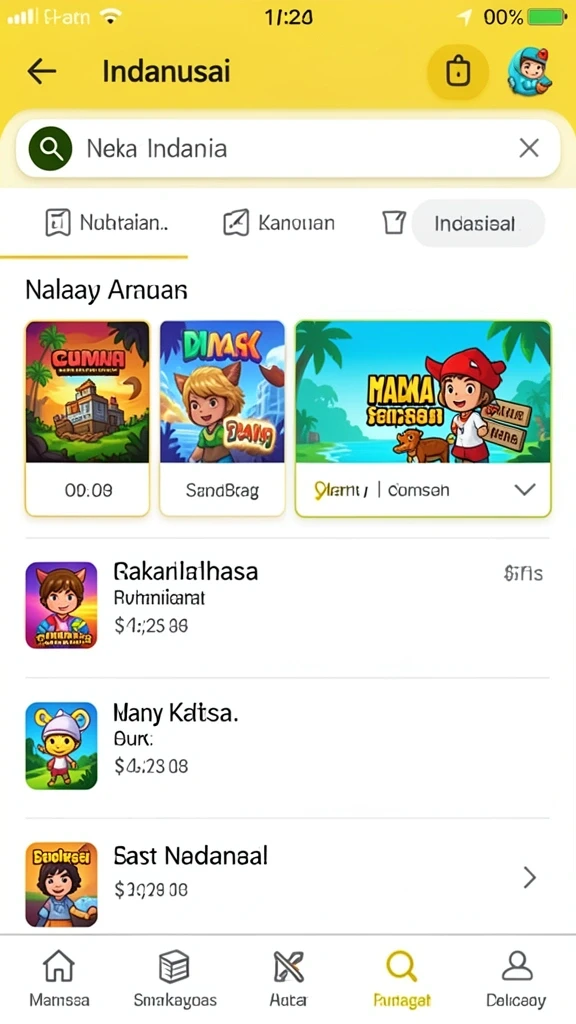Viewport: 576px width, 1024px height.
Task: Open the SandBrag game card
Action: pos(222,418)
